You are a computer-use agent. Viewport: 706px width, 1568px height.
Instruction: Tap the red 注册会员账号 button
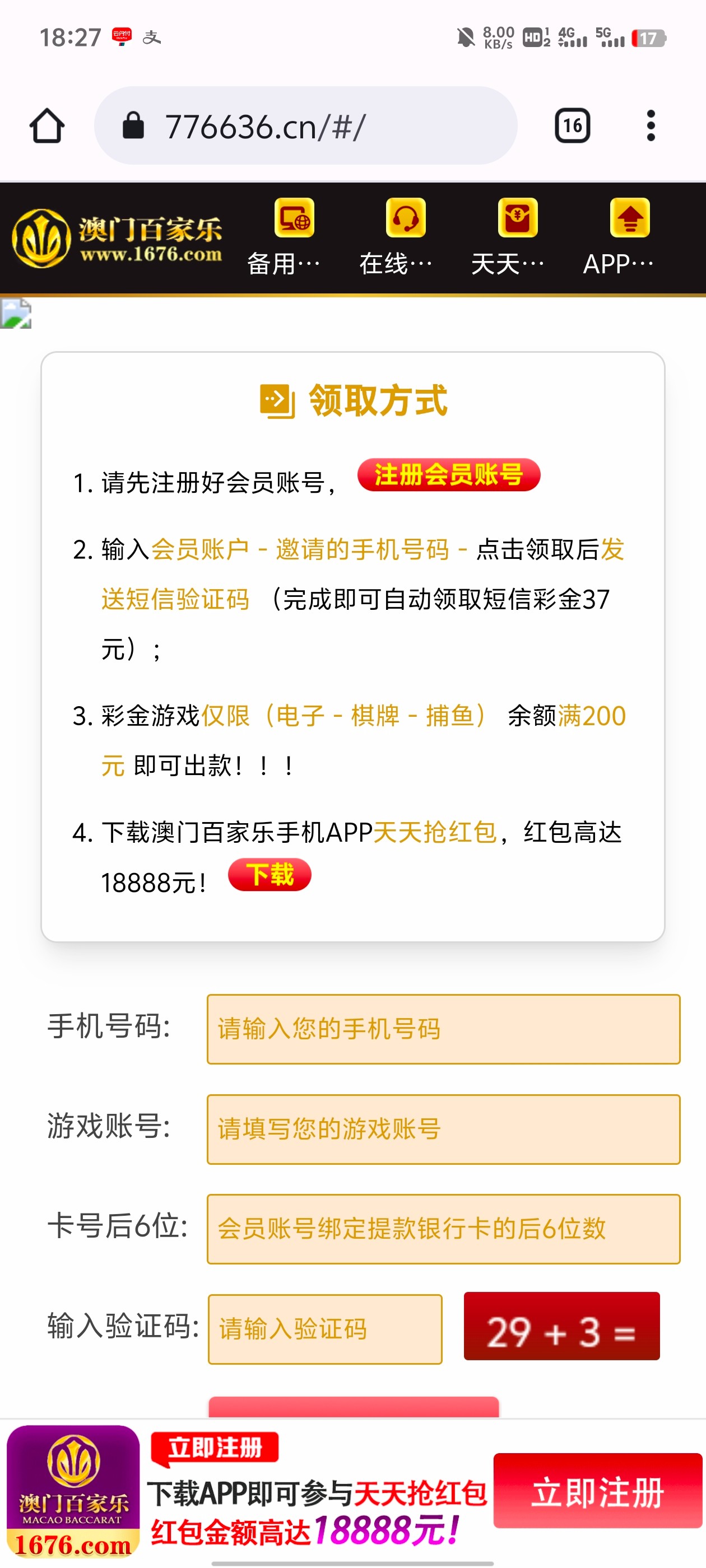click(x=448, y=475)
